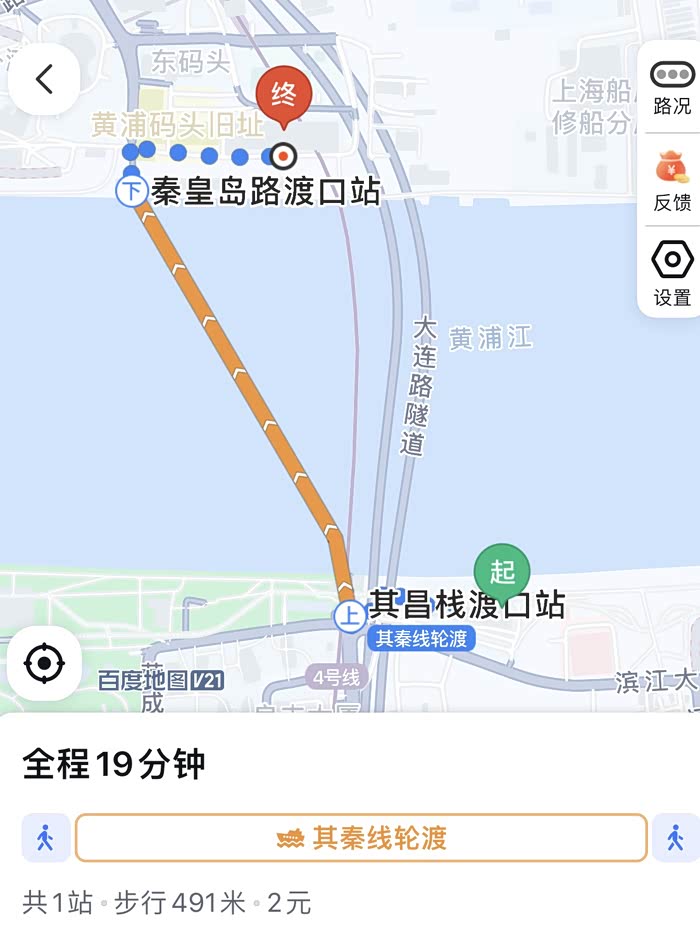Tap the last walking segment icon
This screenshot has height=932, width=700.
pos(675,838)
